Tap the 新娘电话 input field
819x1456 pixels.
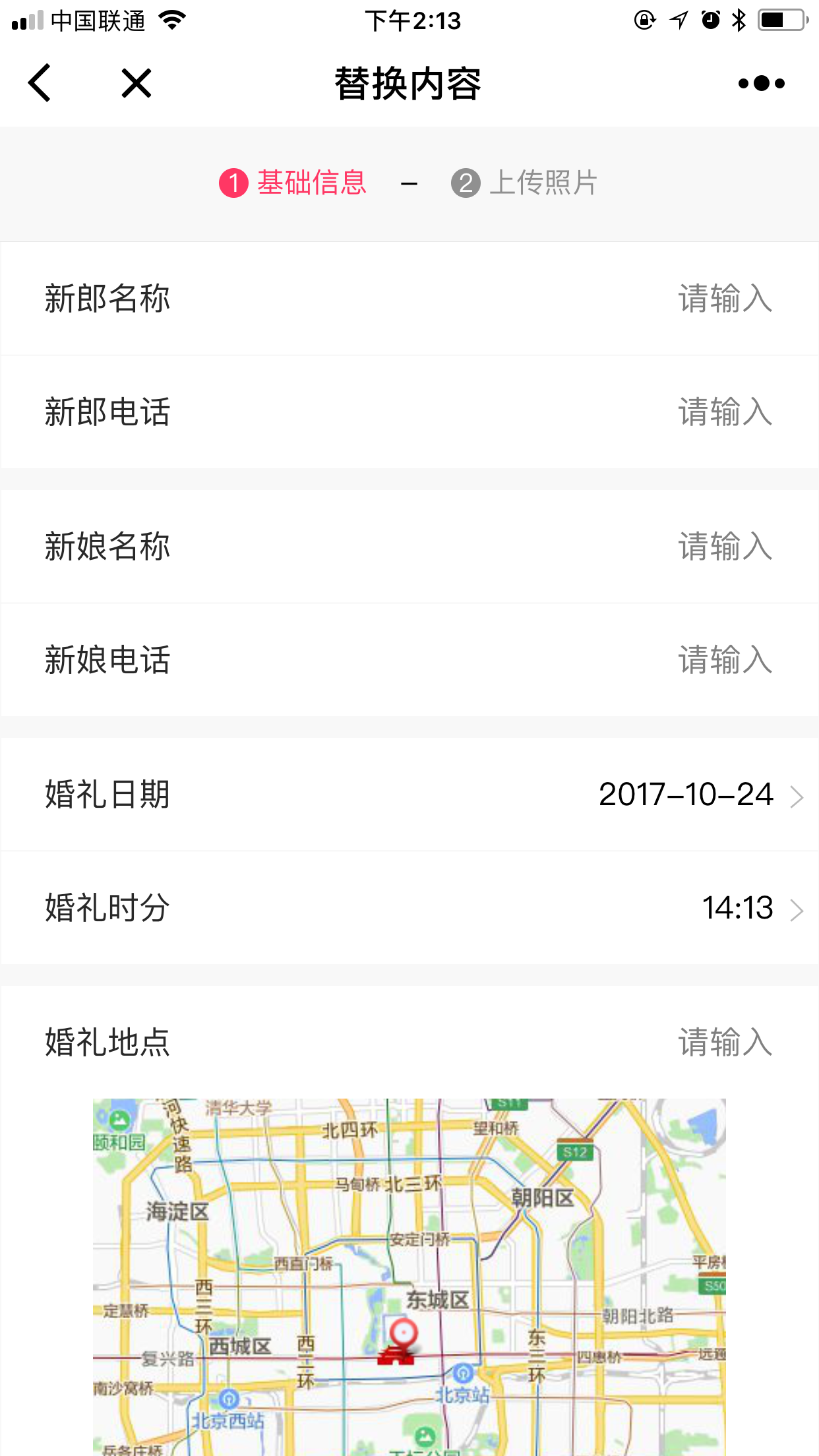[x=409, y=660]
